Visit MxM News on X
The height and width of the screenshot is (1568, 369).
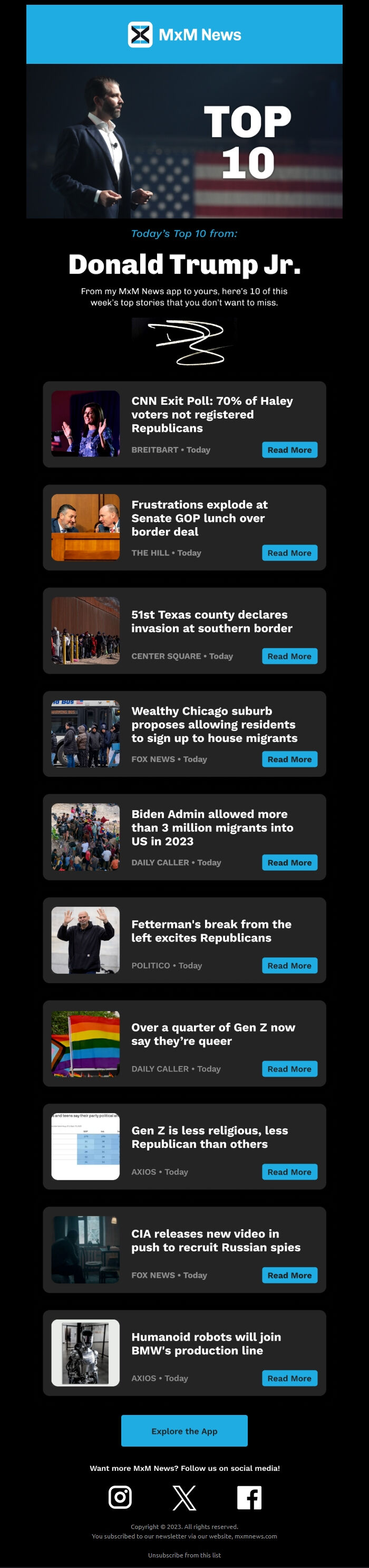point(184,1498)
